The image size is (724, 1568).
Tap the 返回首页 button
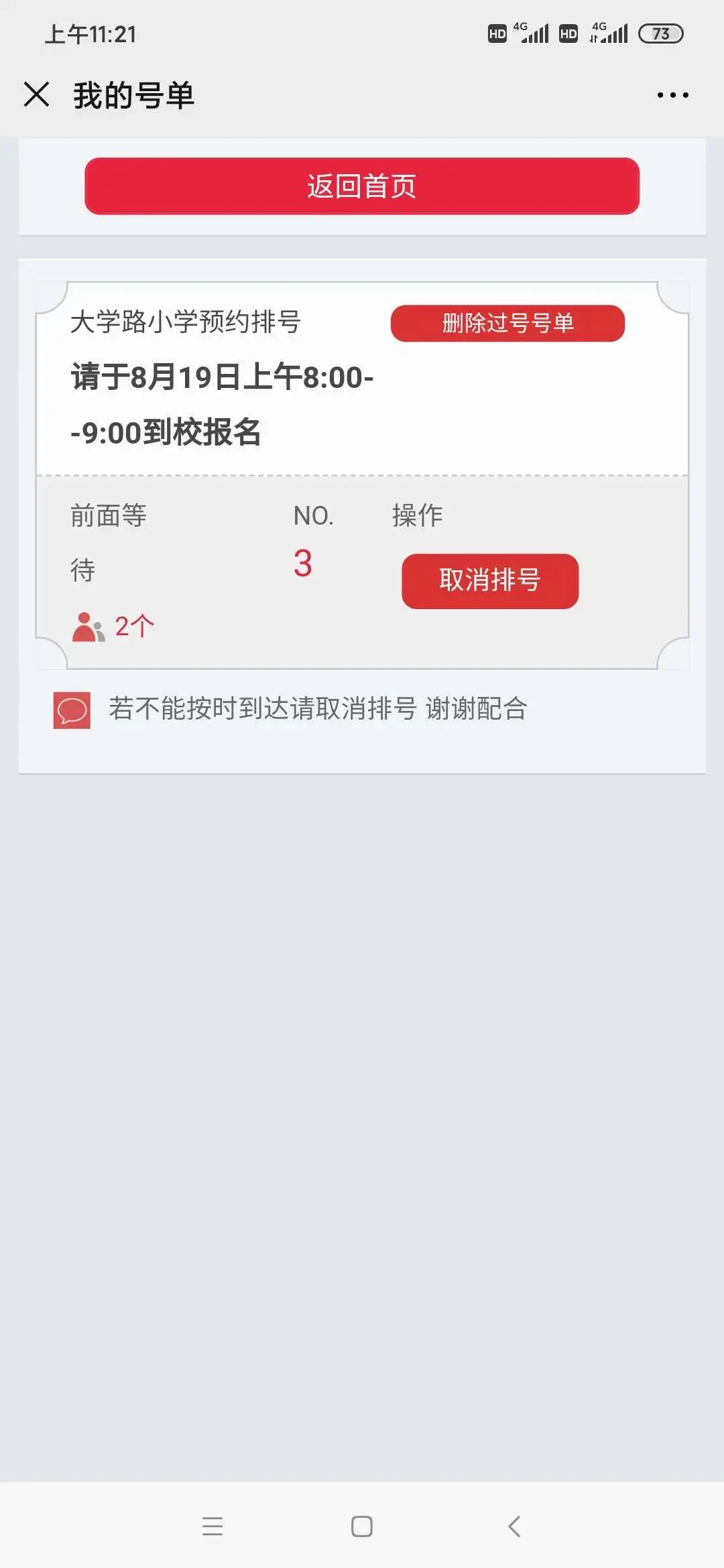362,186
